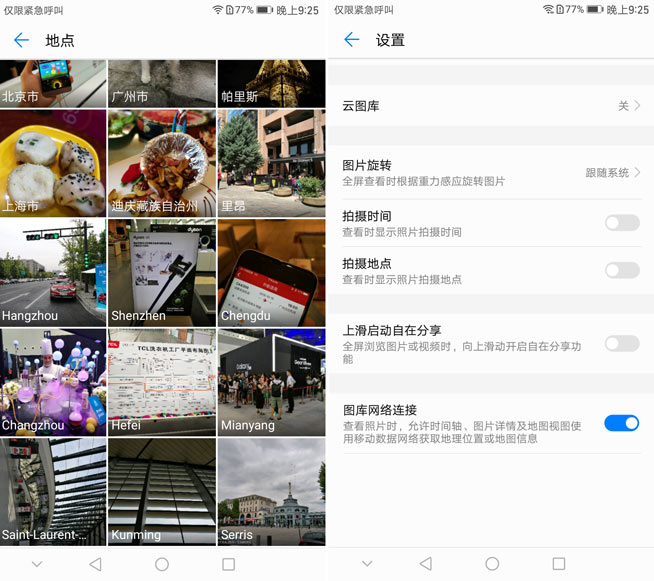Open the Kunming album

(x=162, y=491)
